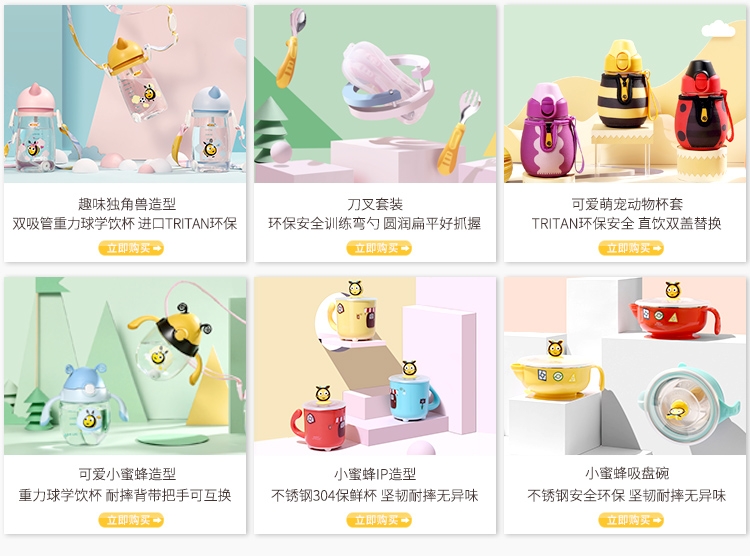Open the 可爱小蜜蜂造型 product card
Screen dimensions: 750x556
(125, 366)
